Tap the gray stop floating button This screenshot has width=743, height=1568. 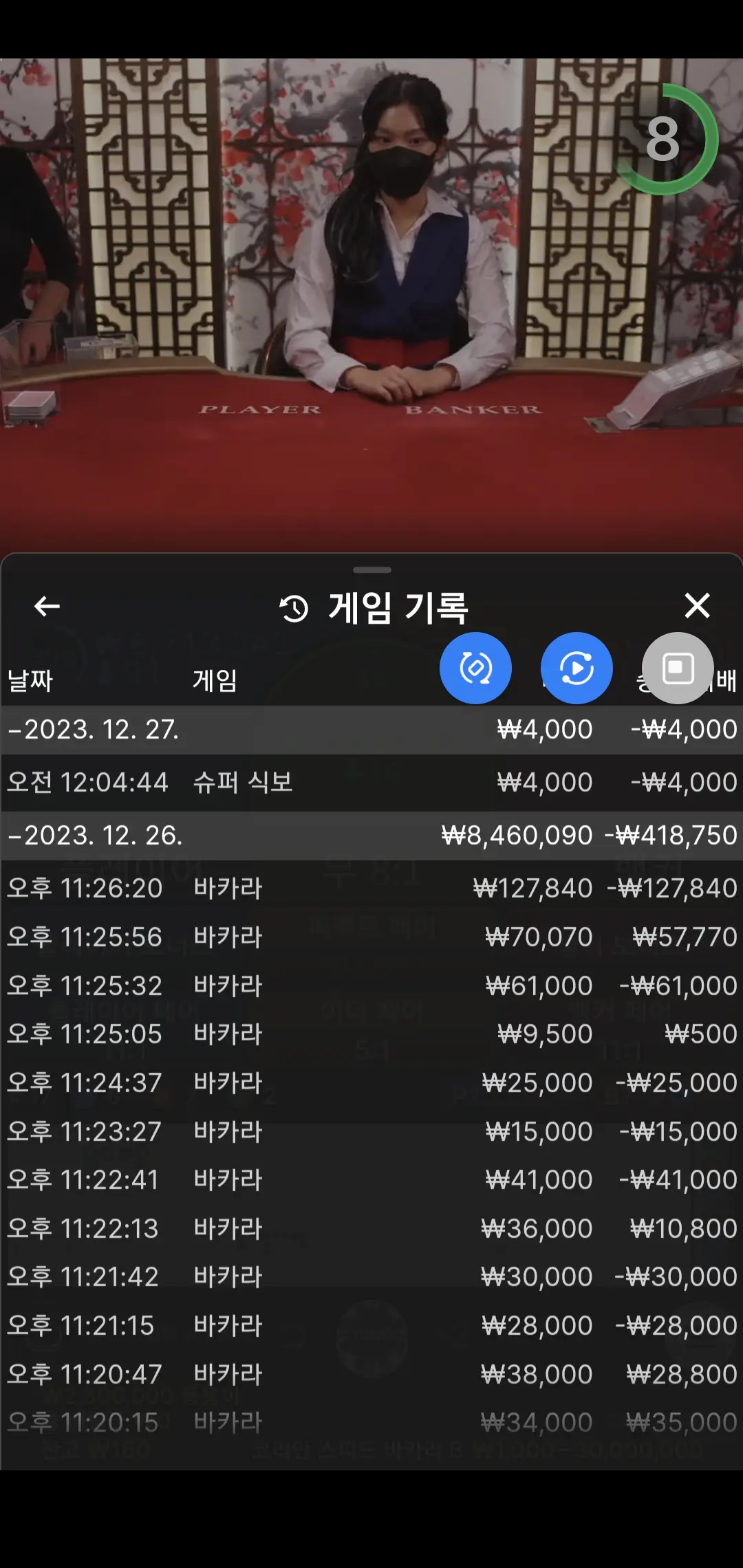(678, 668)
